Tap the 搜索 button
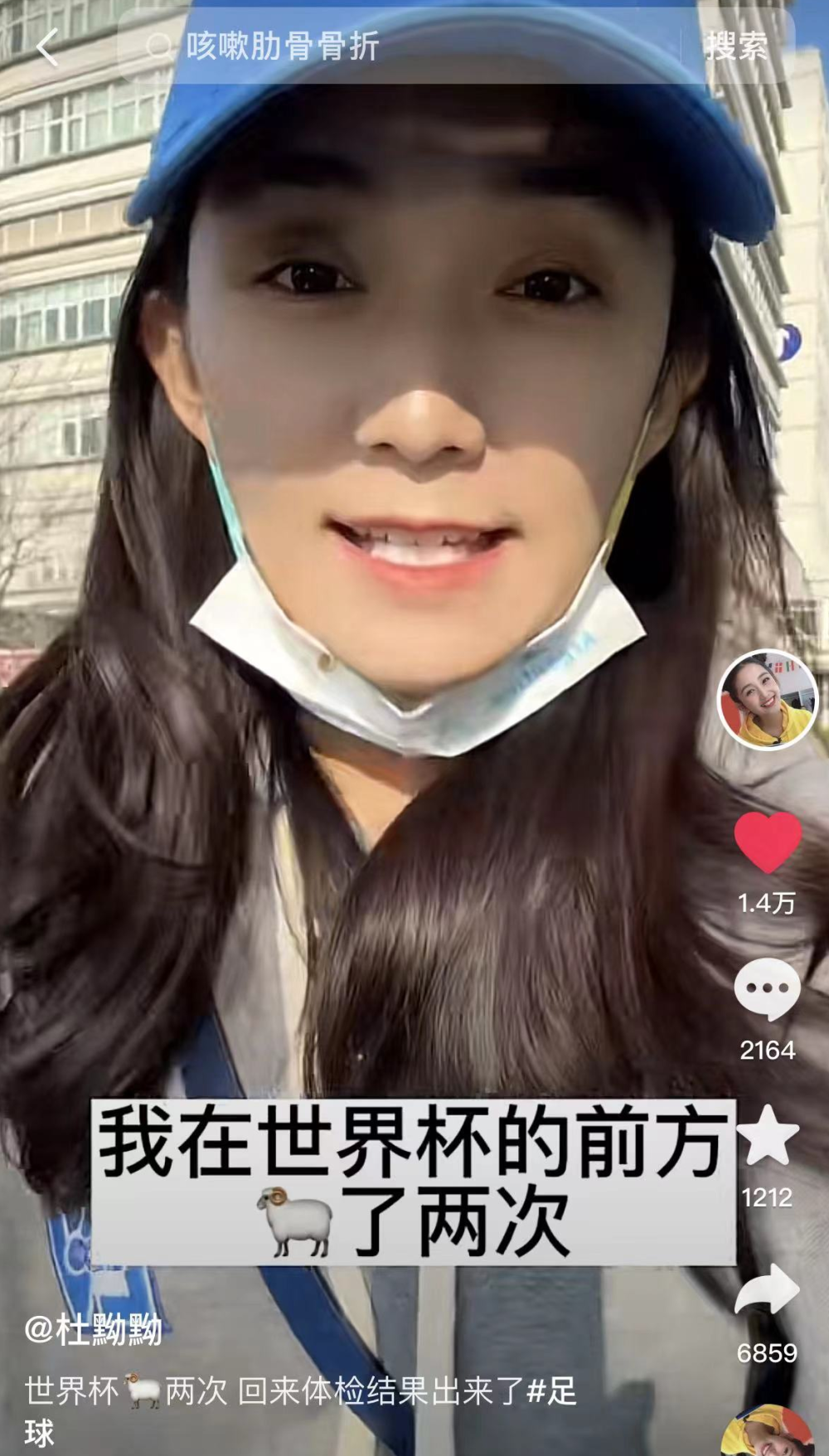The width and height of the screenshot is (829, 1456). point(736,46)
